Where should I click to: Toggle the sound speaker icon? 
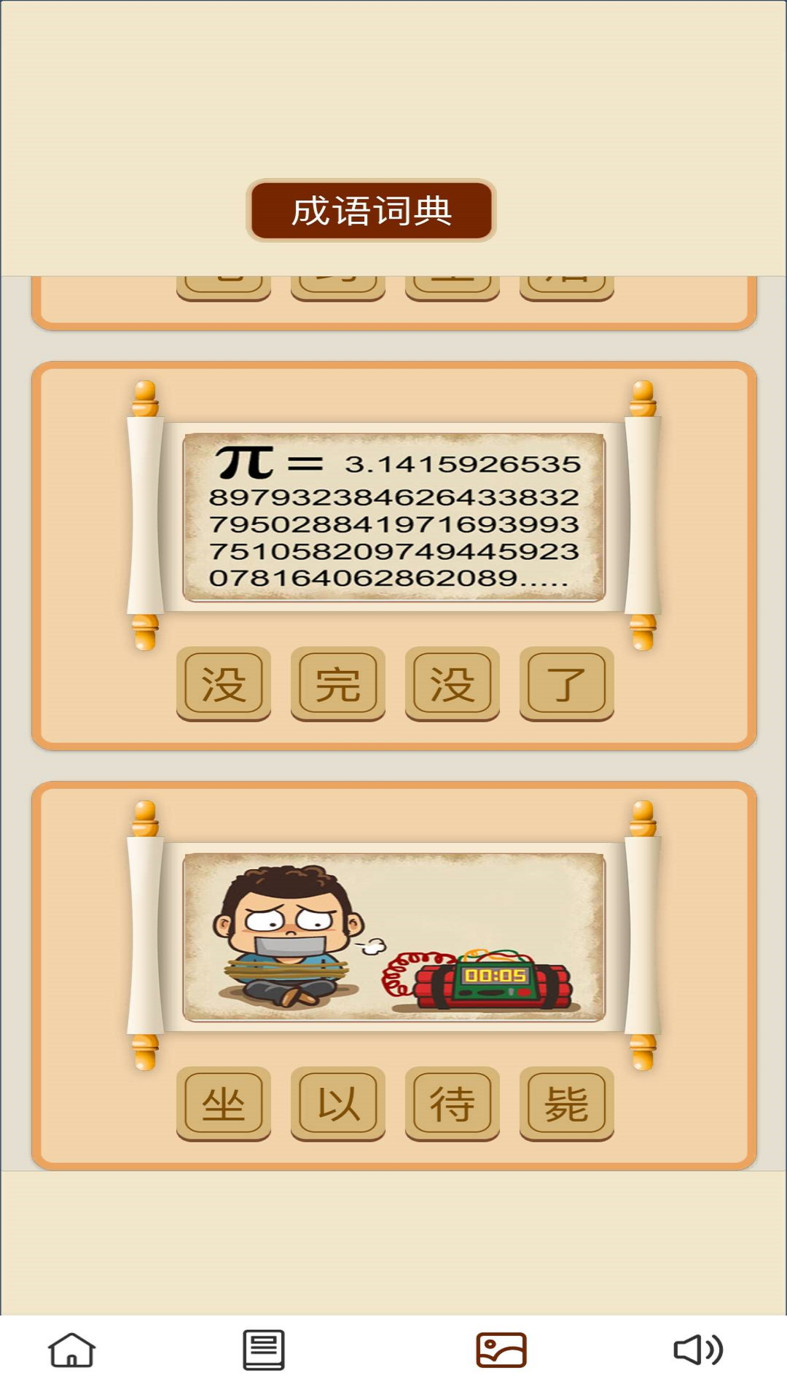(698, 1350)
